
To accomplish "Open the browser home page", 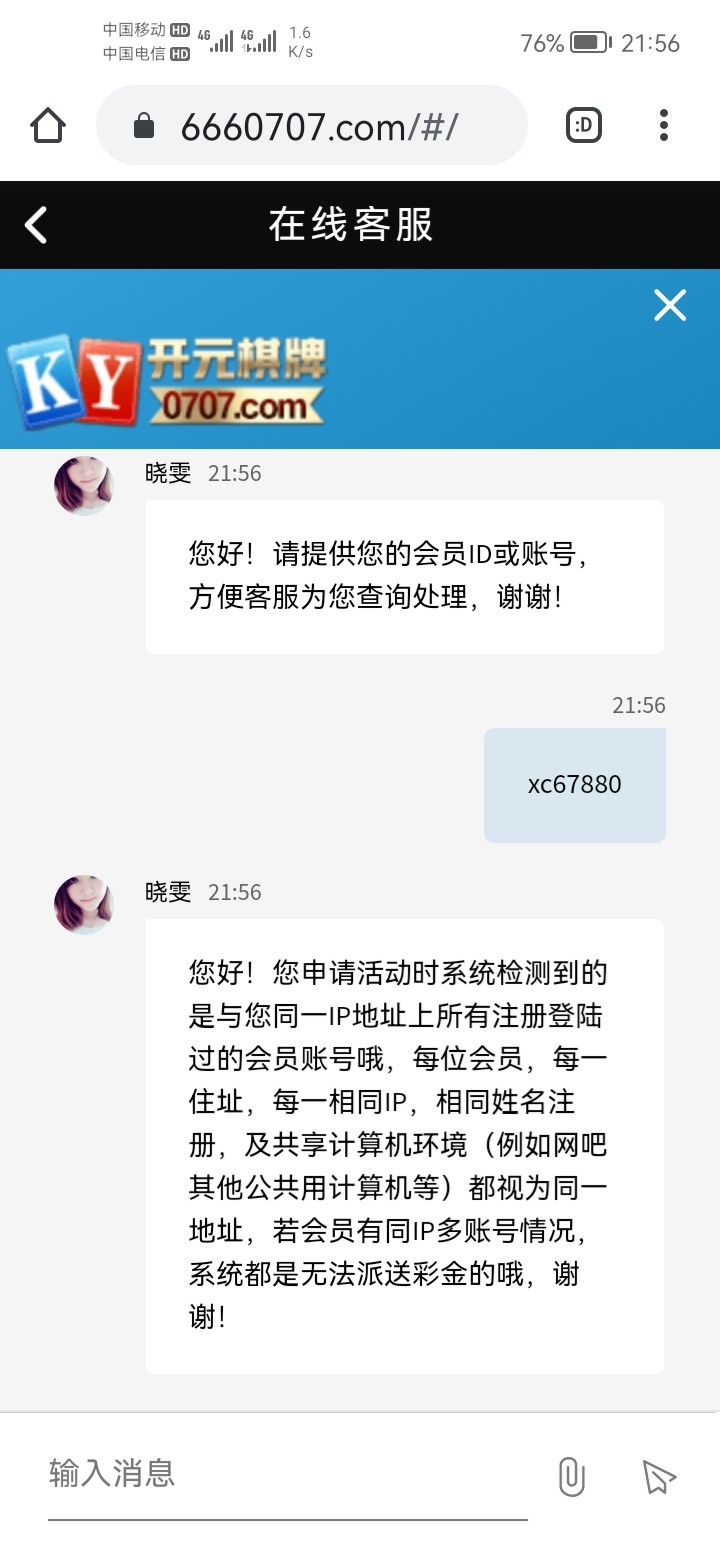I will pyautogui.click(x=47, y=126).
